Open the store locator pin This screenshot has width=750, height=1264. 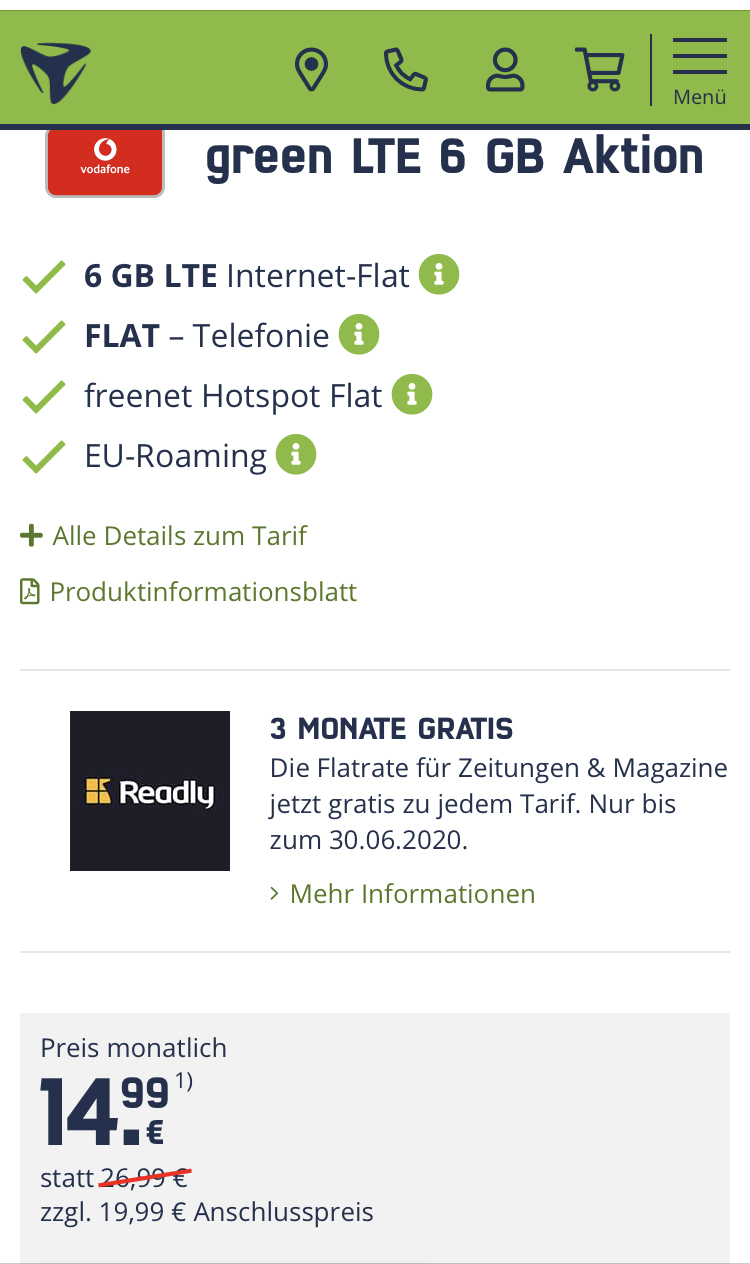(312, 70)
